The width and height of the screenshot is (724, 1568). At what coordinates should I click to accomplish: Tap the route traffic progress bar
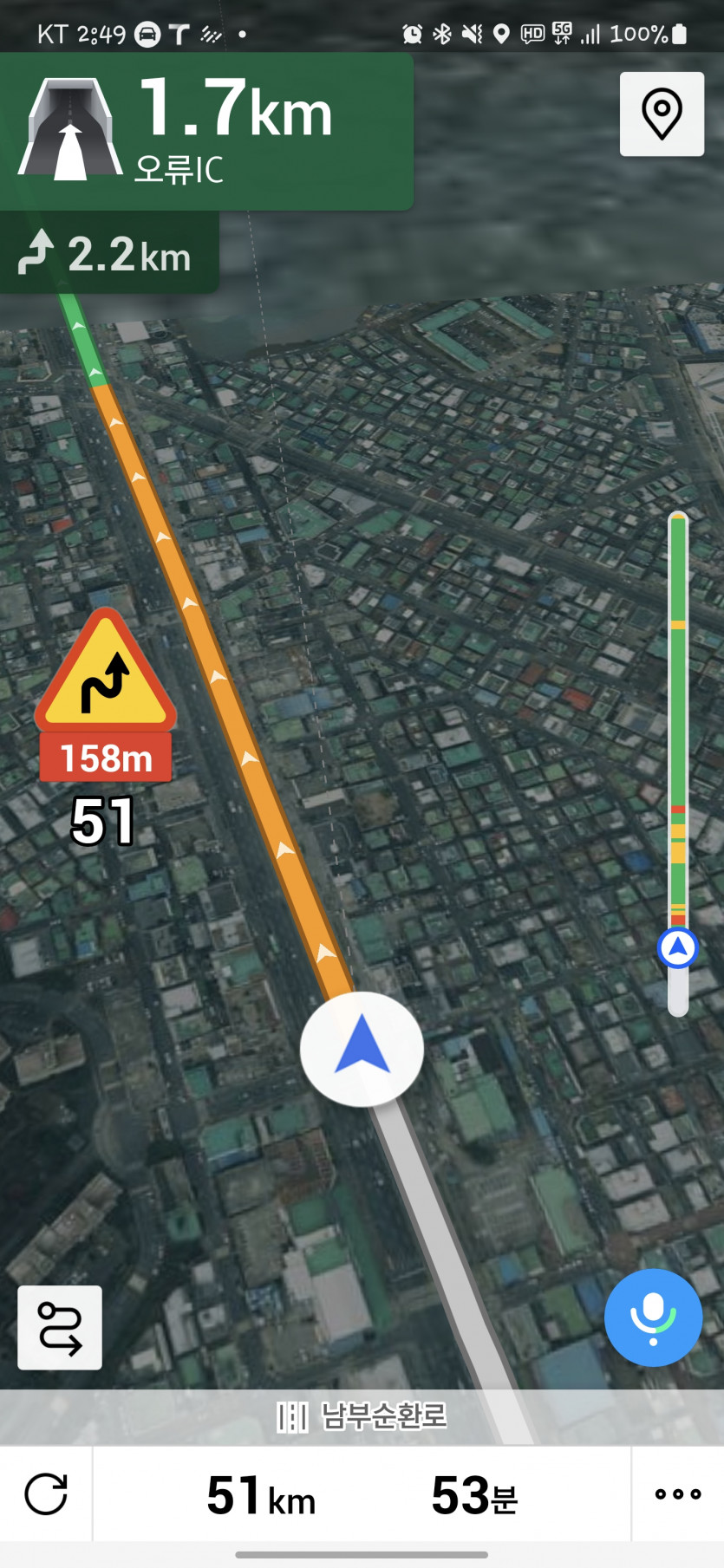coord(678,737)
